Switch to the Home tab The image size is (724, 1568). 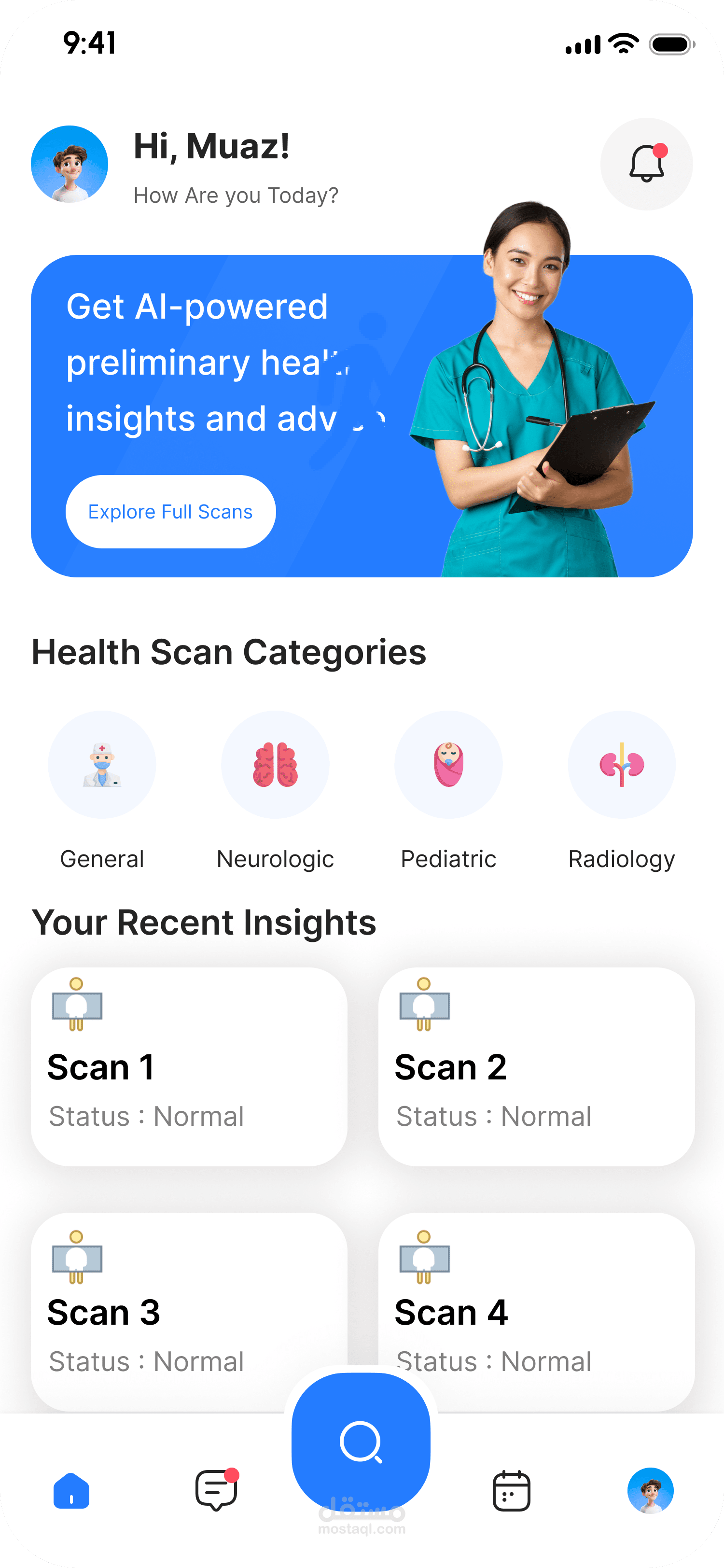click(72, 1491)
